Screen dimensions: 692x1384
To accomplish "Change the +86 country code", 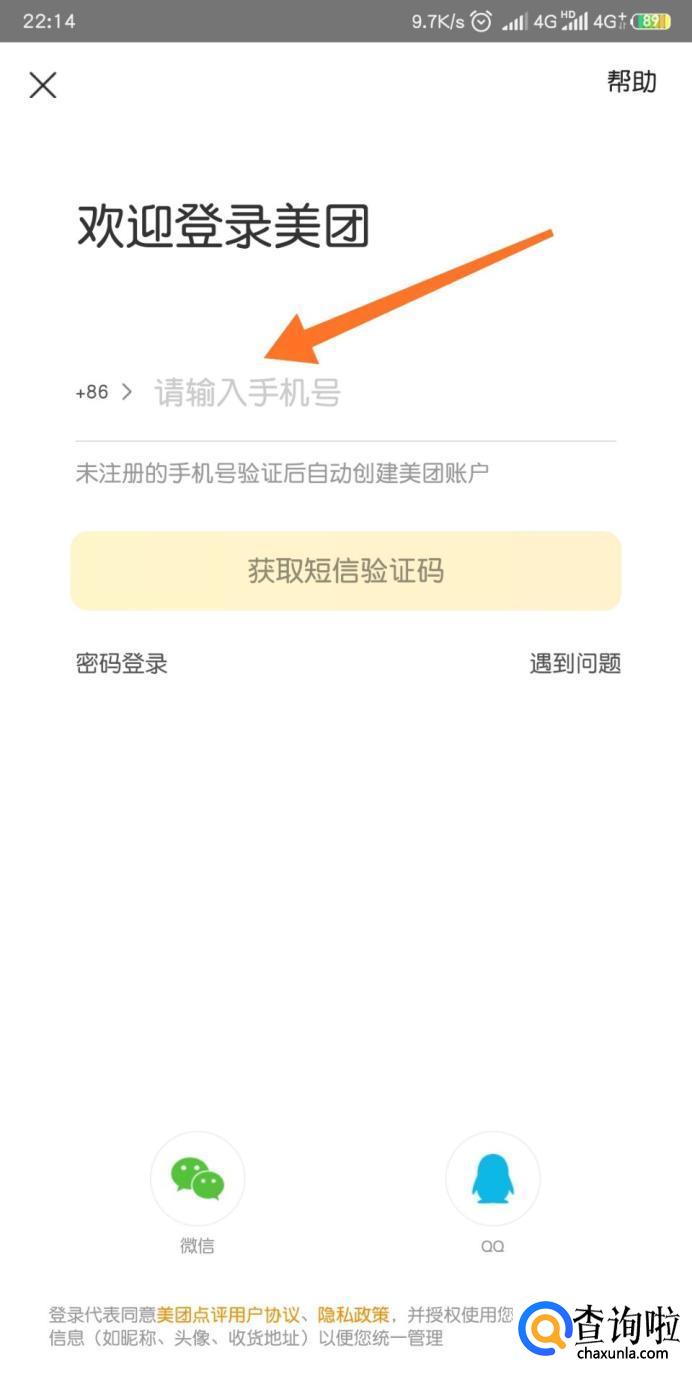I will (103, 392).
